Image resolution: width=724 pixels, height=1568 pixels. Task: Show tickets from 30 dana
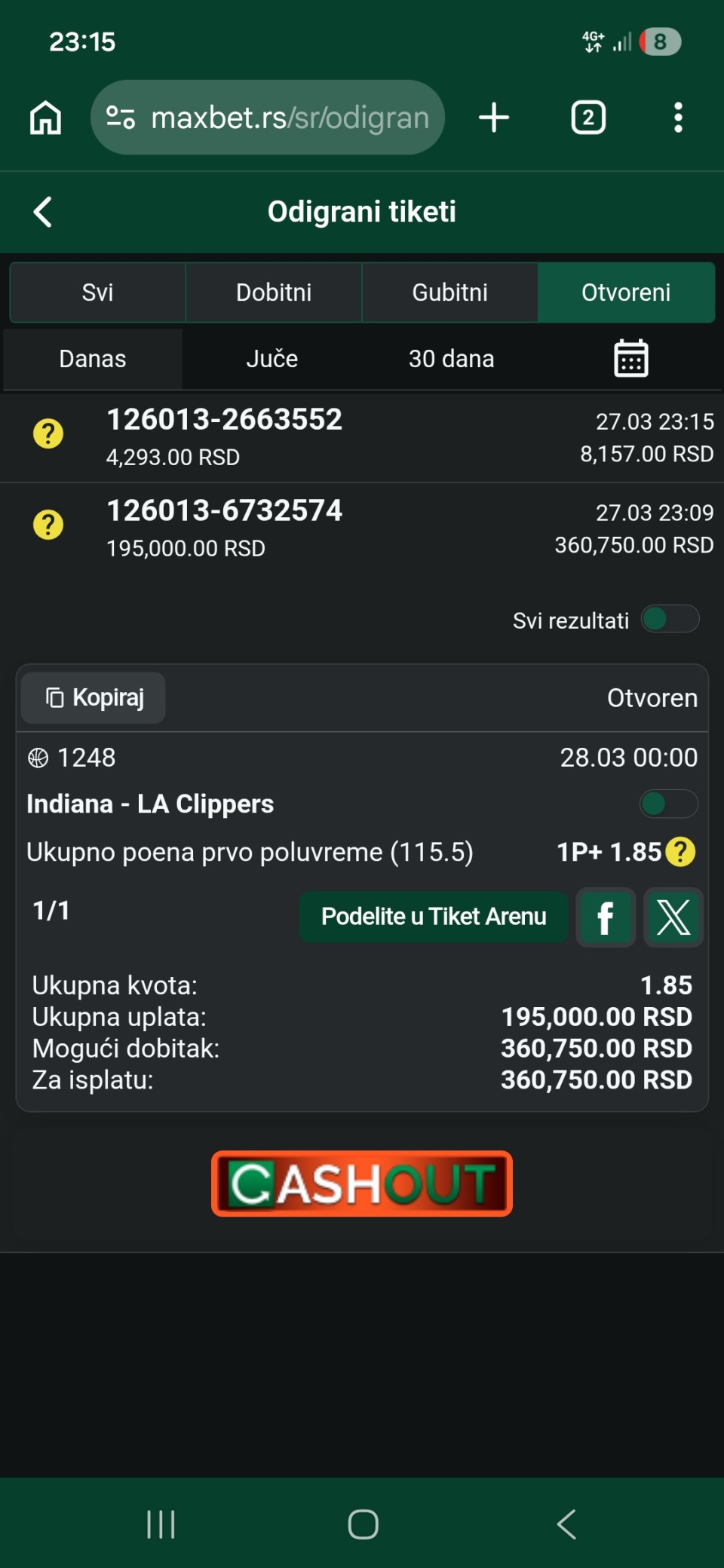[451, 359]
